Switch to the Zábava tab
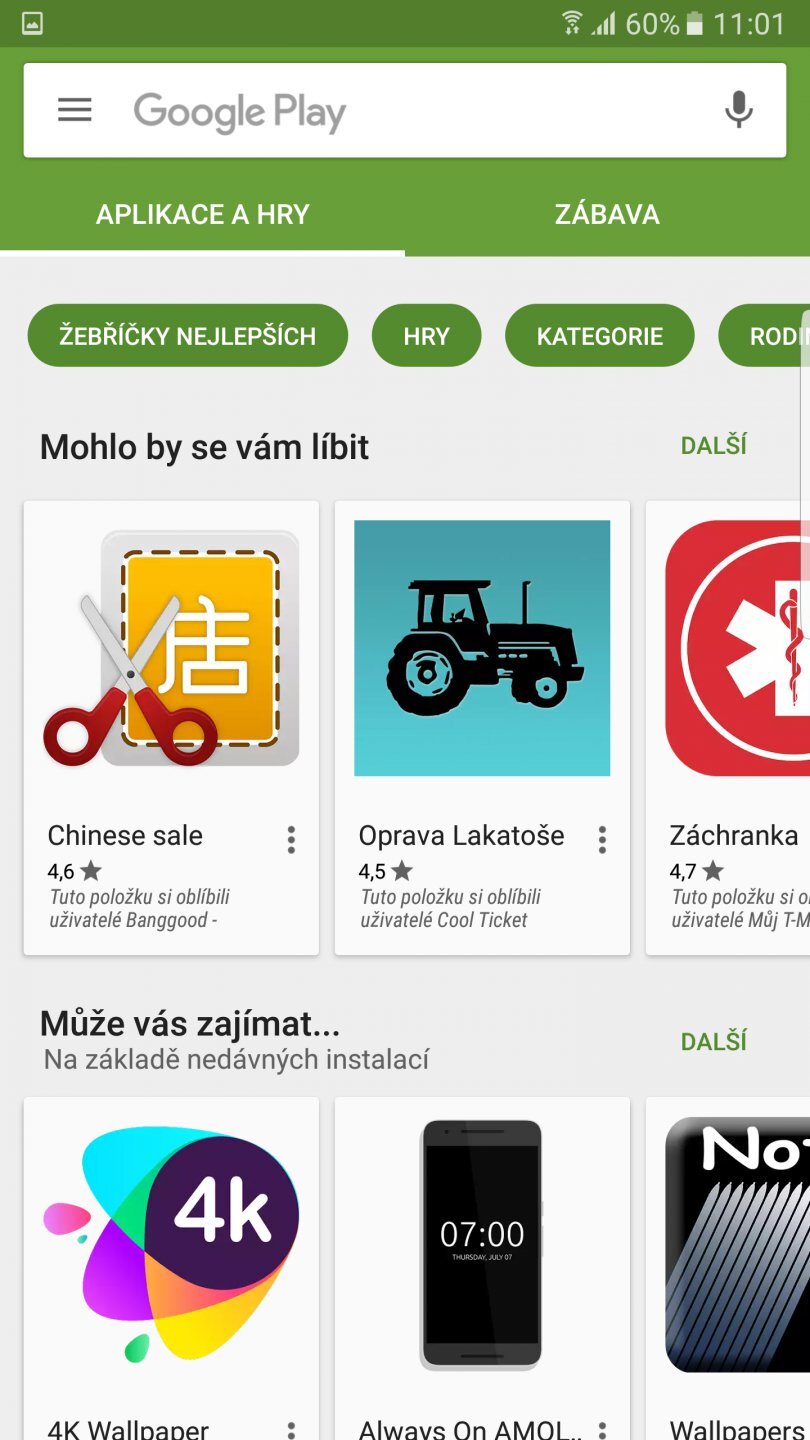The width and height of the screenshot is (810, 1440). click(x=607, y=214)
